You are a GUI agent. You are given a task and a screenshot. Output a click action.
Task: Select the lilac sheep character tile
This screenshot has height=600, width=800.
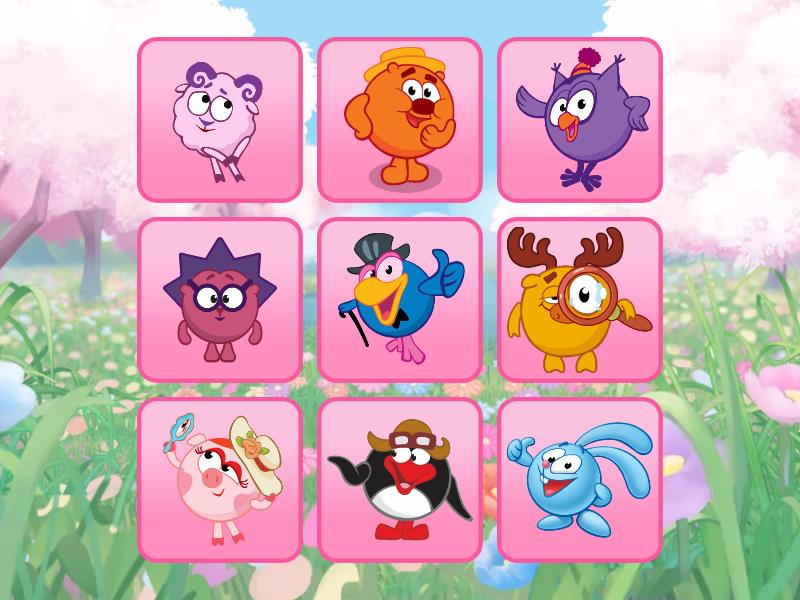[x=220, y=120]
